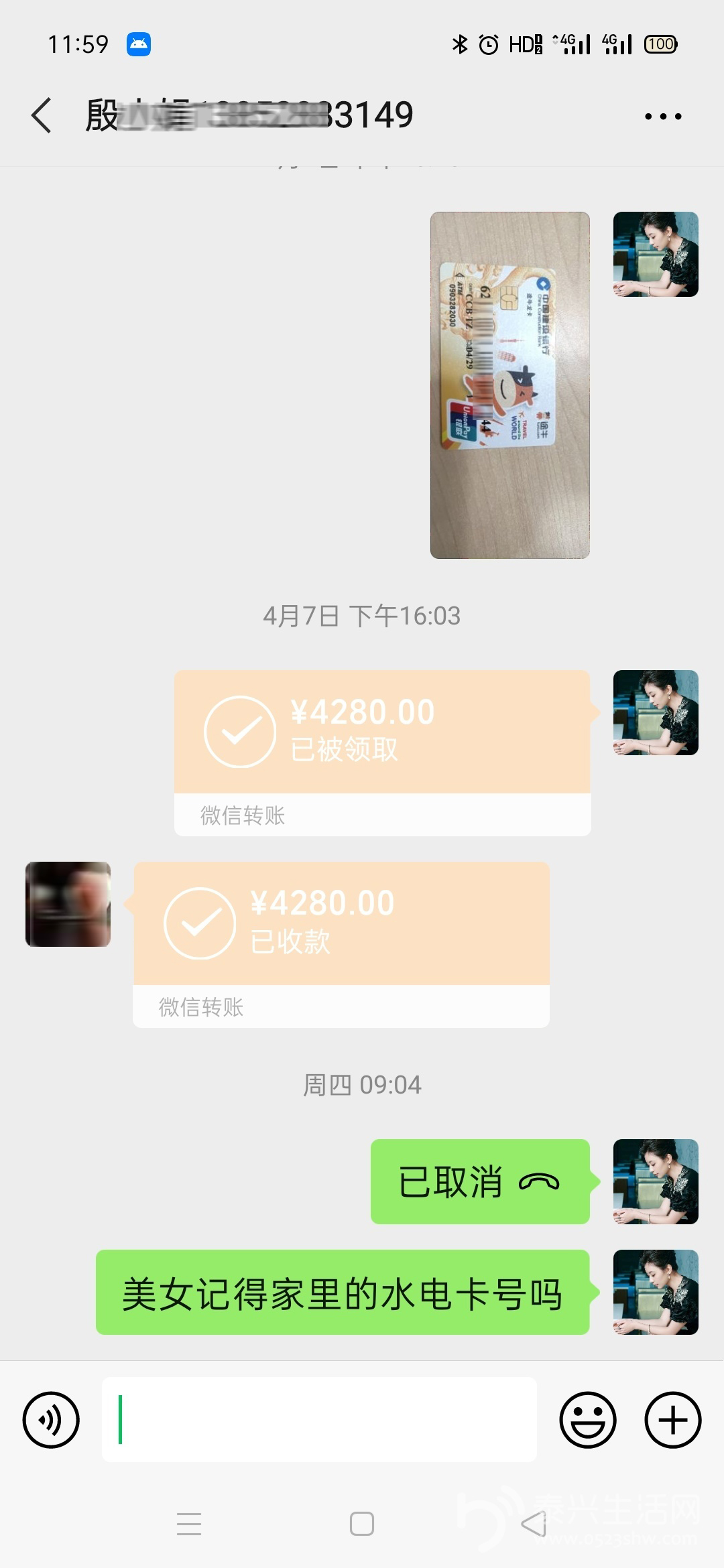
Task: Open recent apps from the navigation bar
Action: pyautogui.click(x=189, y=1524)
